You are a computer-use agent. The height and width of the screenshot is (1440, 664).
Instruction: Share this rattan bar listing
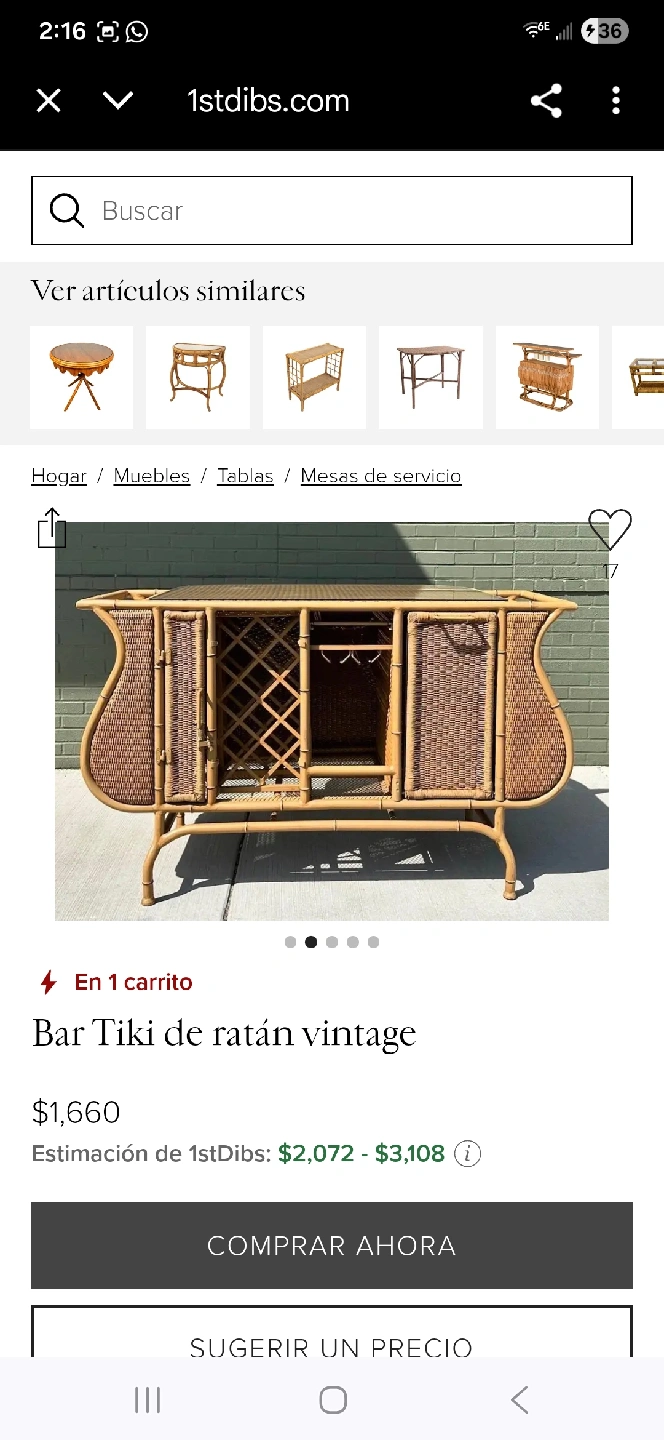(x=51, y=529)
